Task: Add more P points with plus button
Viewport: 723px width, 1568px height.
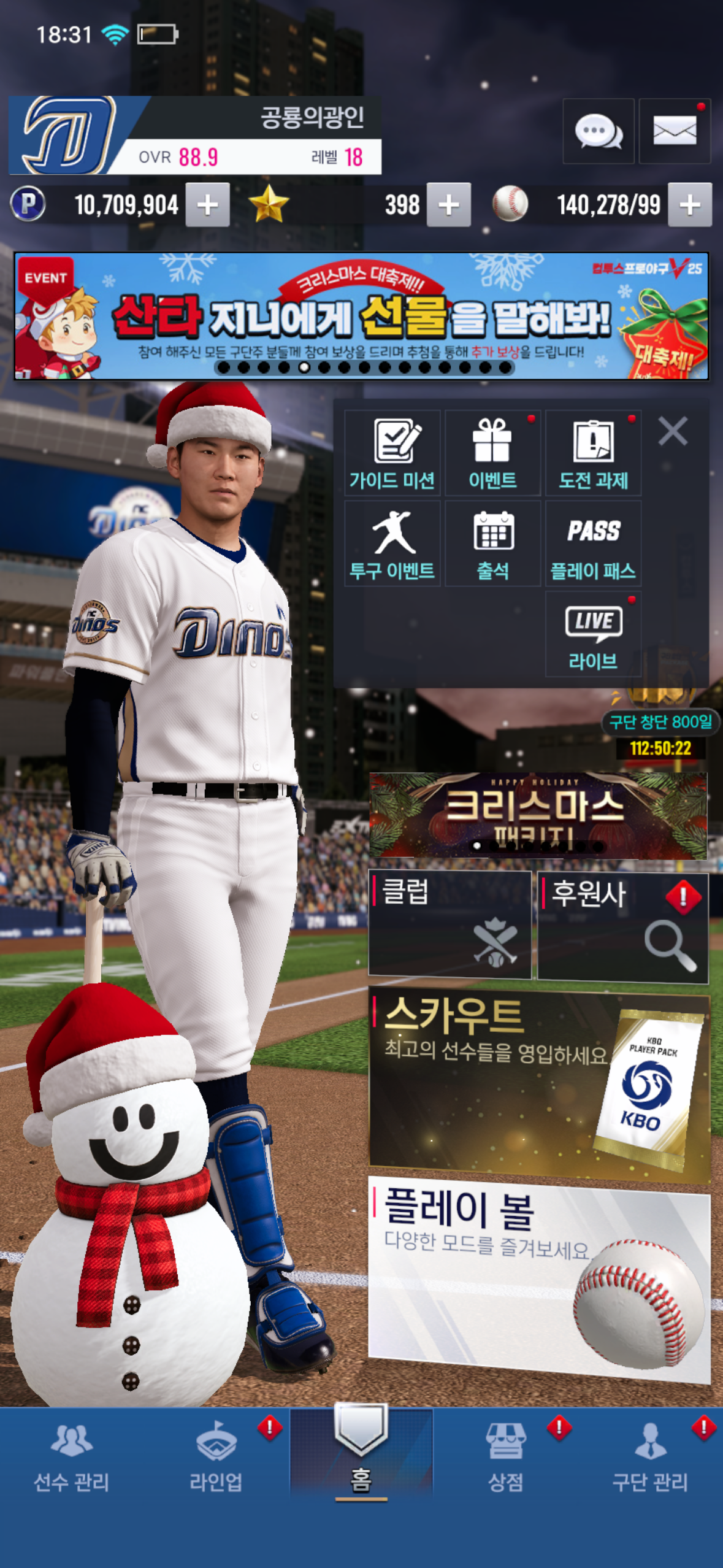Action: (207, 205)
